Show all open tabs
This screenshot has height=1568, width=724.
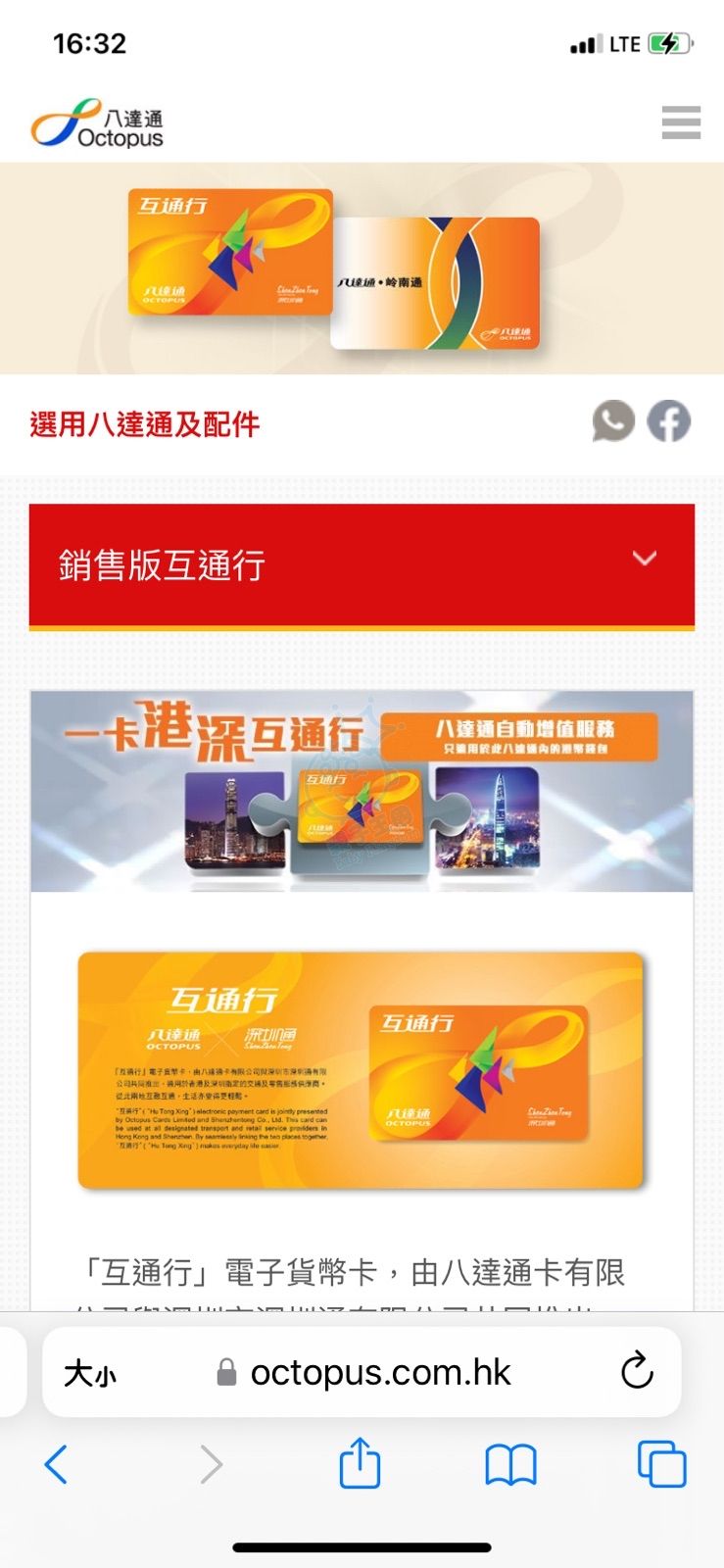(661, 1464)
